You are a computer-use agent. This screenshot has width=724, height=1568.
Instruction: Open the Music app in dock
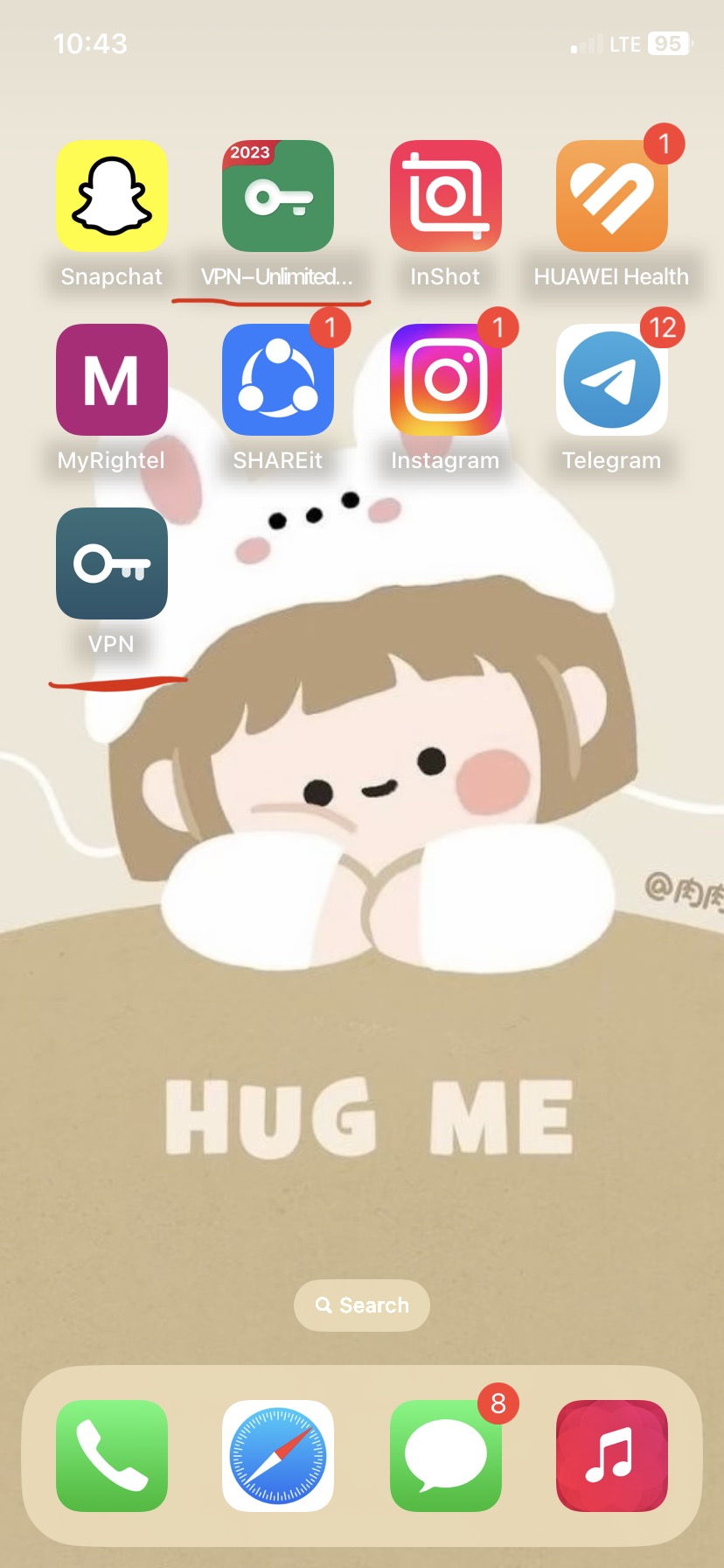pos(612,1456)
